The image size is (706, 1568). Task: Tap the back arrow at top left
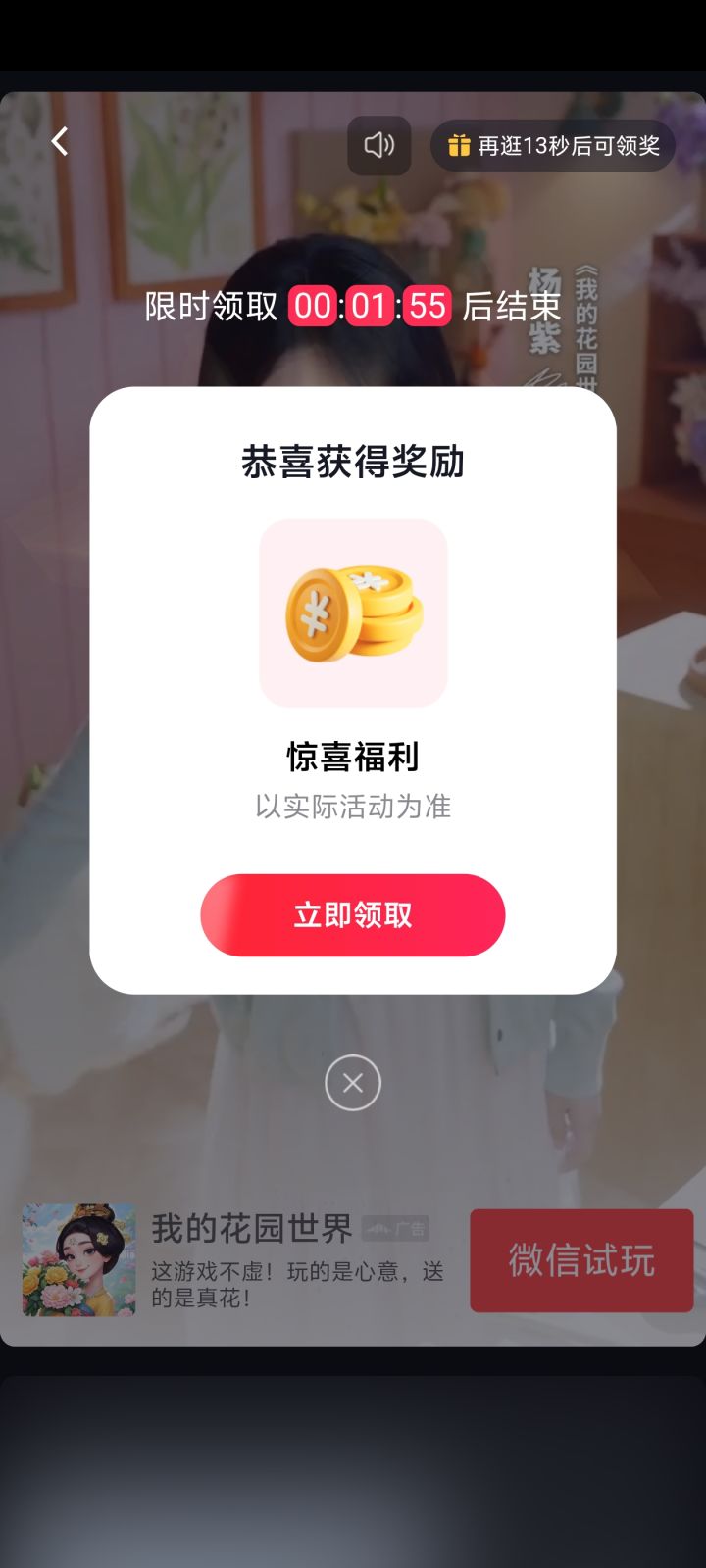pyautogui.click(x=59, y=141)
